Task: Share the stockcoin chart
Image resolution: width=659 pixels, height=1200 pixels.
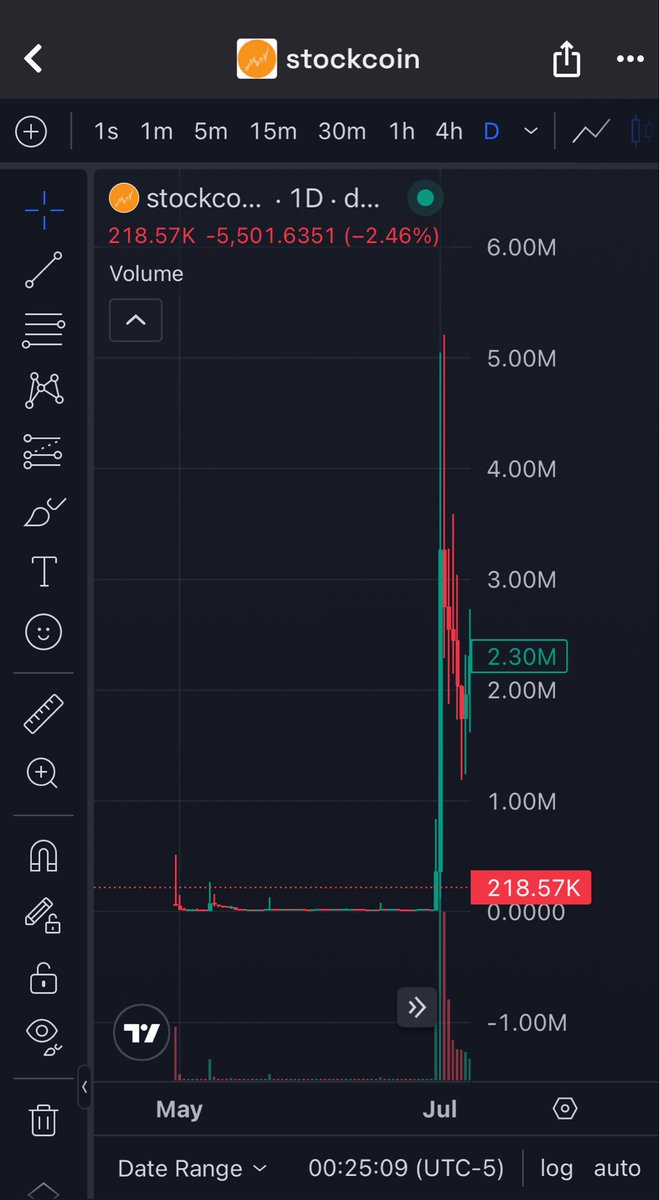Action: tap(566, 60)
